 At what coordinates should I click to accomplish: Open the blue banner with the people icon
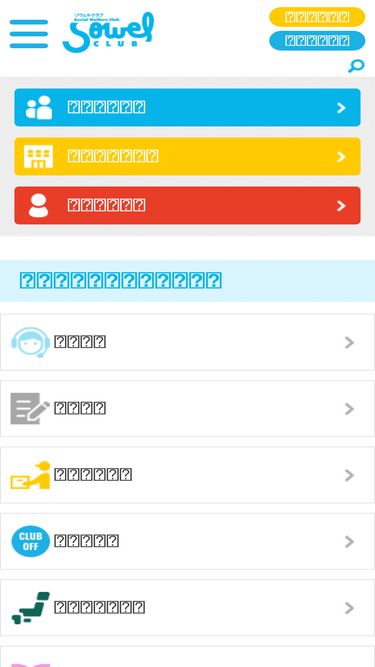[x=188, y=108]
